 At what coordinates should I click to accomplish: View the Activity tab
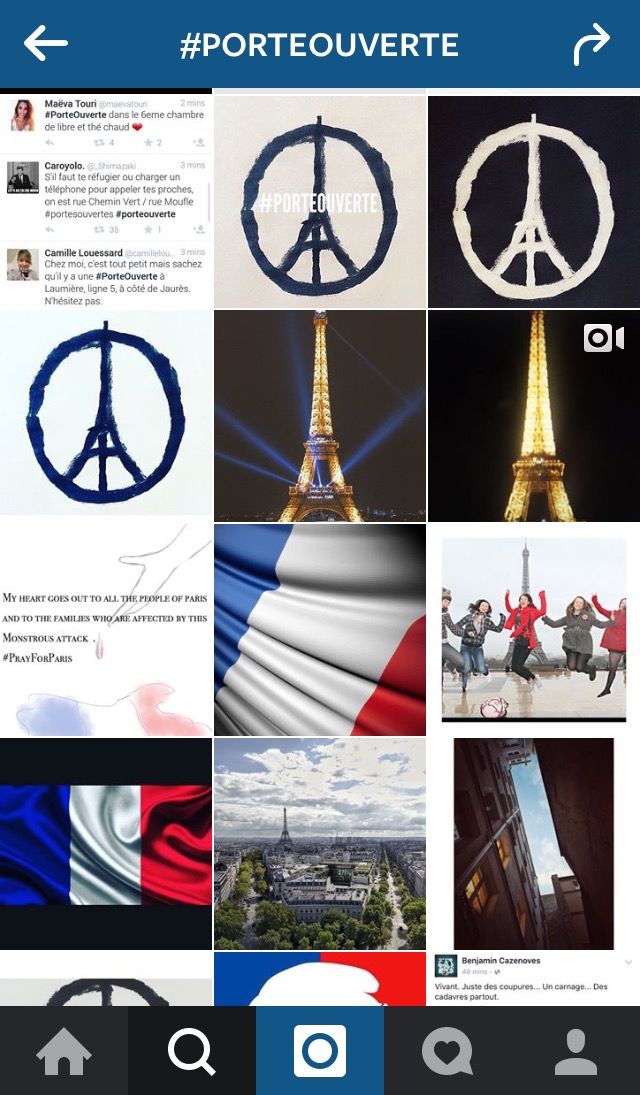[x=447, y=1051]
